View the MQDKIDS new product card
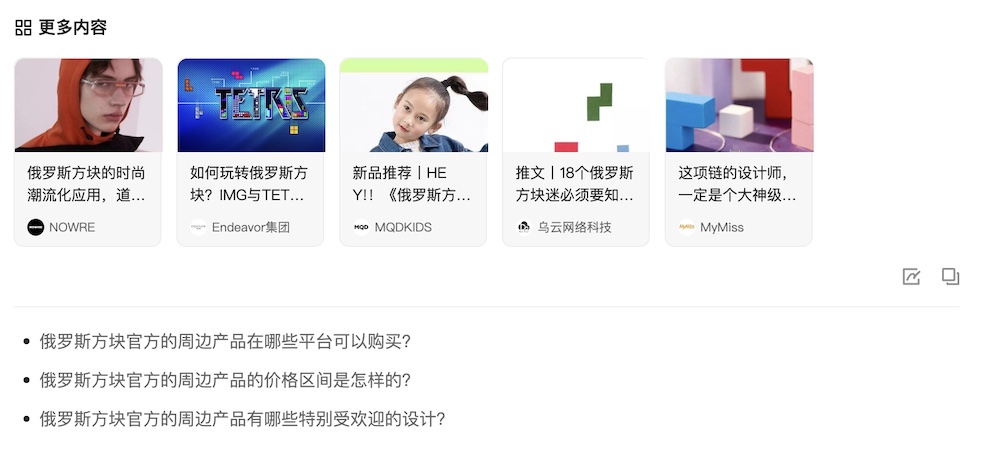Viewport: 1000px width, 457px height. 413,152
